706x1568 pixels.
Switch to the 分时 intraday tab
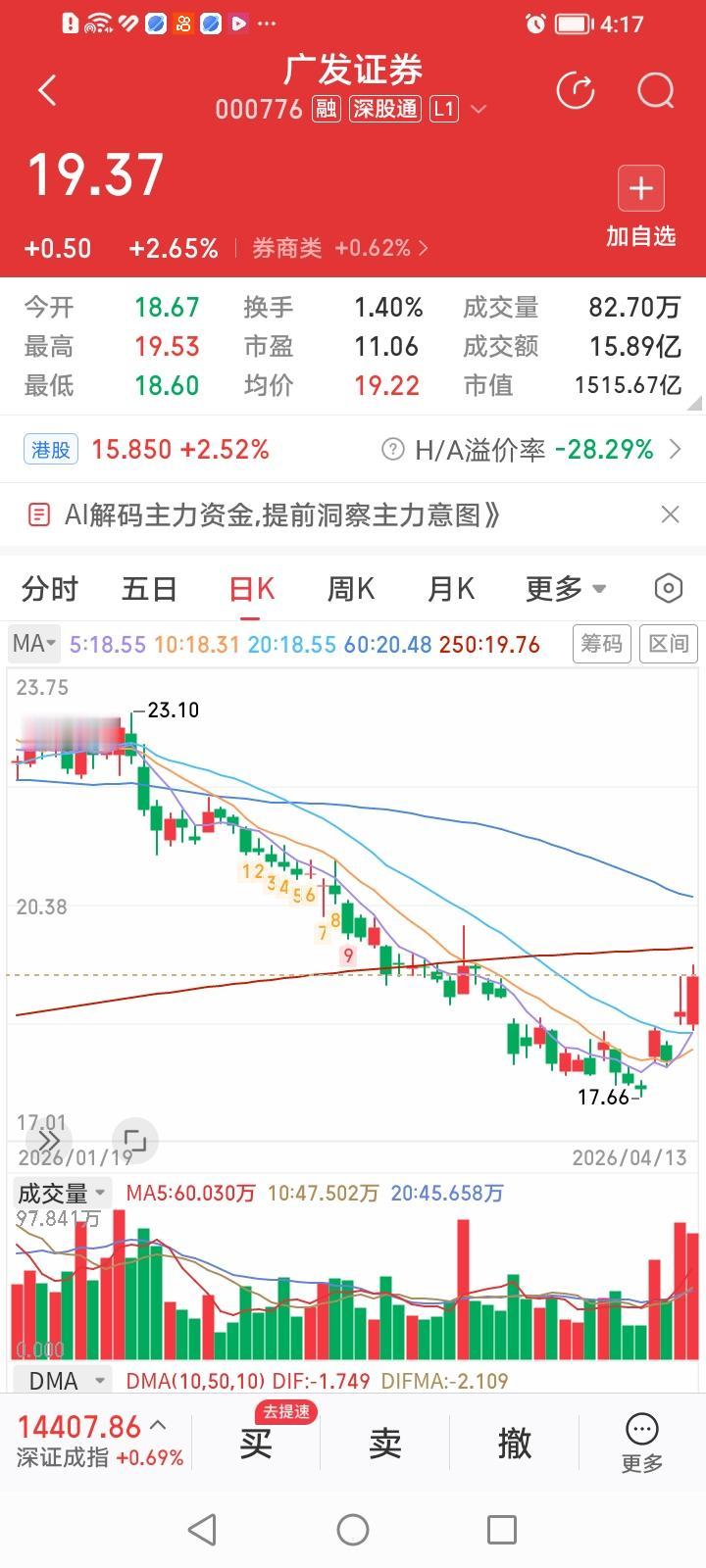click(x=49, y=588)
